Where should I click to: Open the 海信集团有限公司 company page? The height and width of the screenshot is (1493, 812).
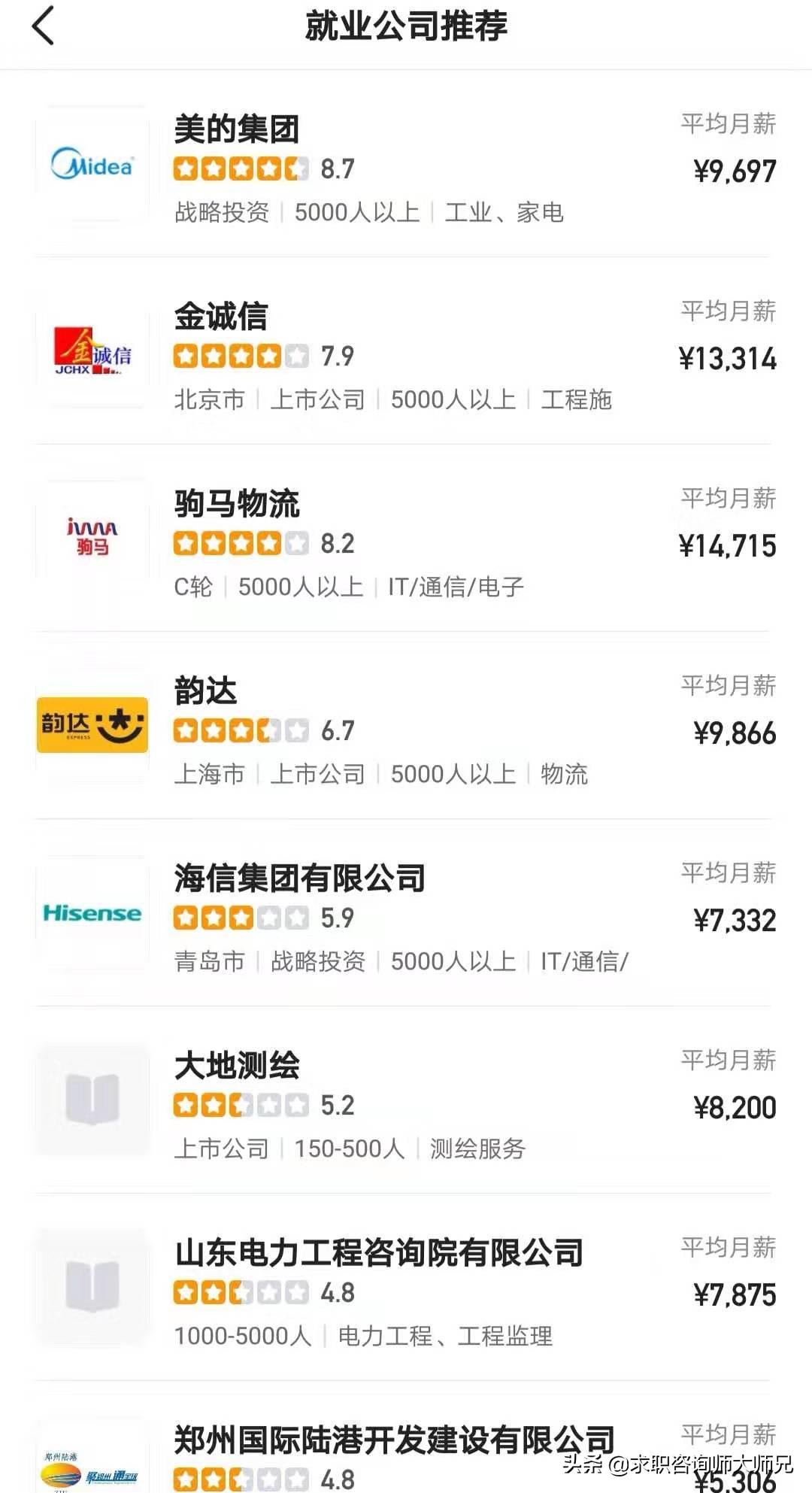[x=301, y=878]
